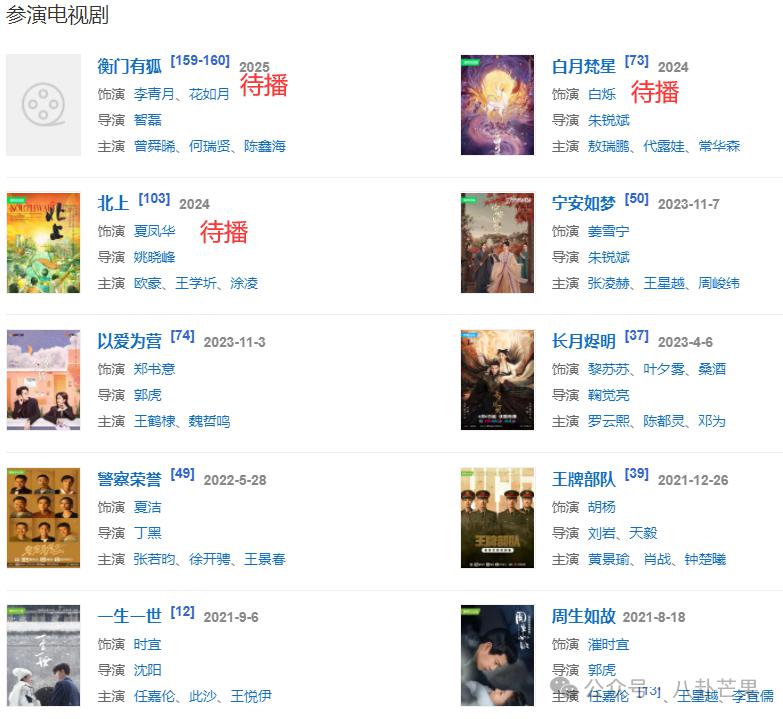Open the 王牌部队 poster thumbnail
783x719 pixels.
(x=497, y=517)
